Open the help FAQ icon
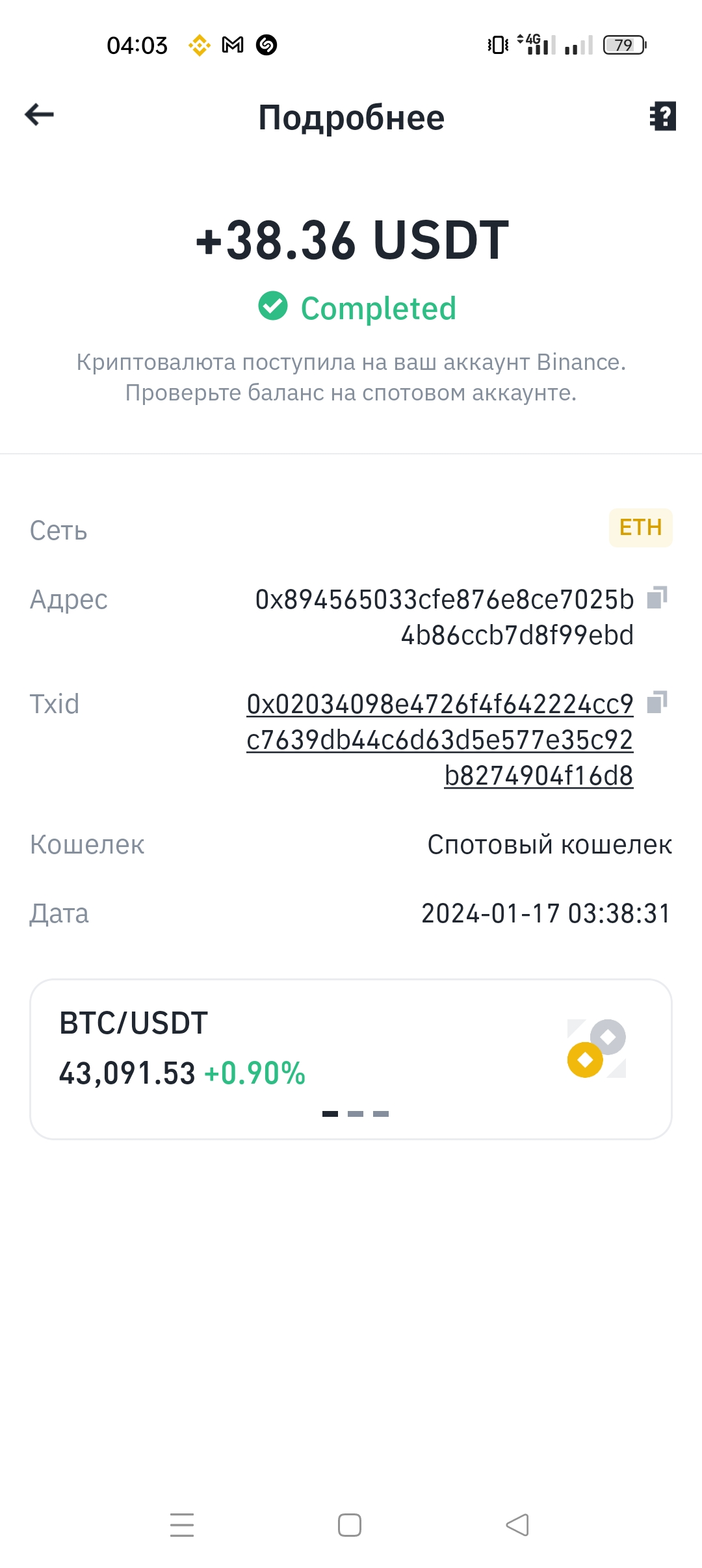The image size is (702, 1568). coord(663,116)
